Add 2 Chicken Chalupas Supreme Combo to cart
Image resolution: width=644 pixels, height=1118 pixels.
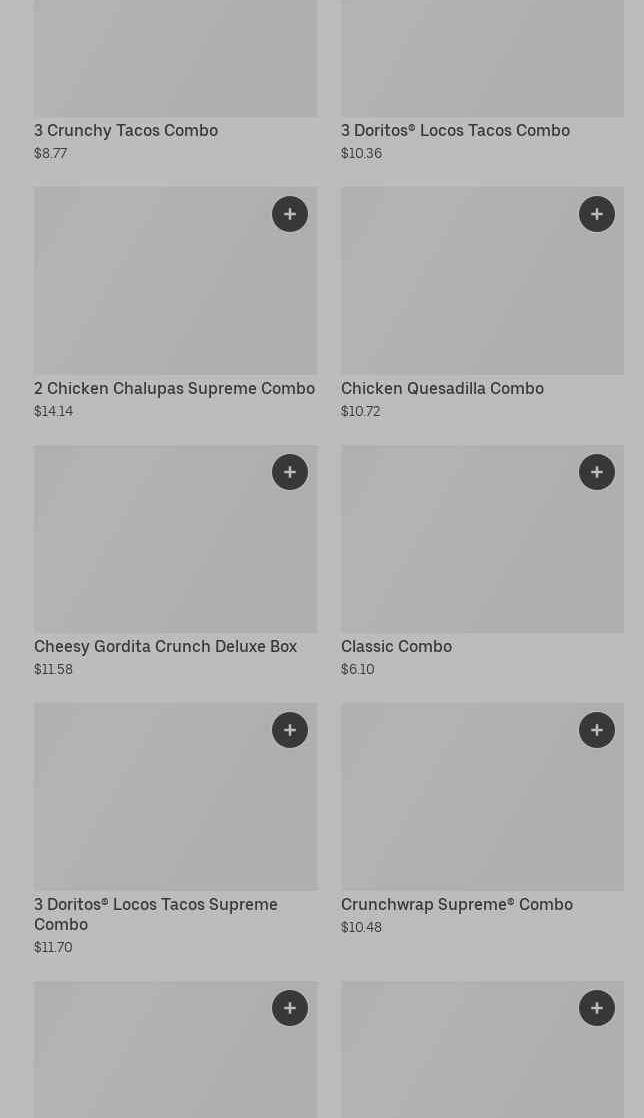pyautogui.click(x=290, y=214)
